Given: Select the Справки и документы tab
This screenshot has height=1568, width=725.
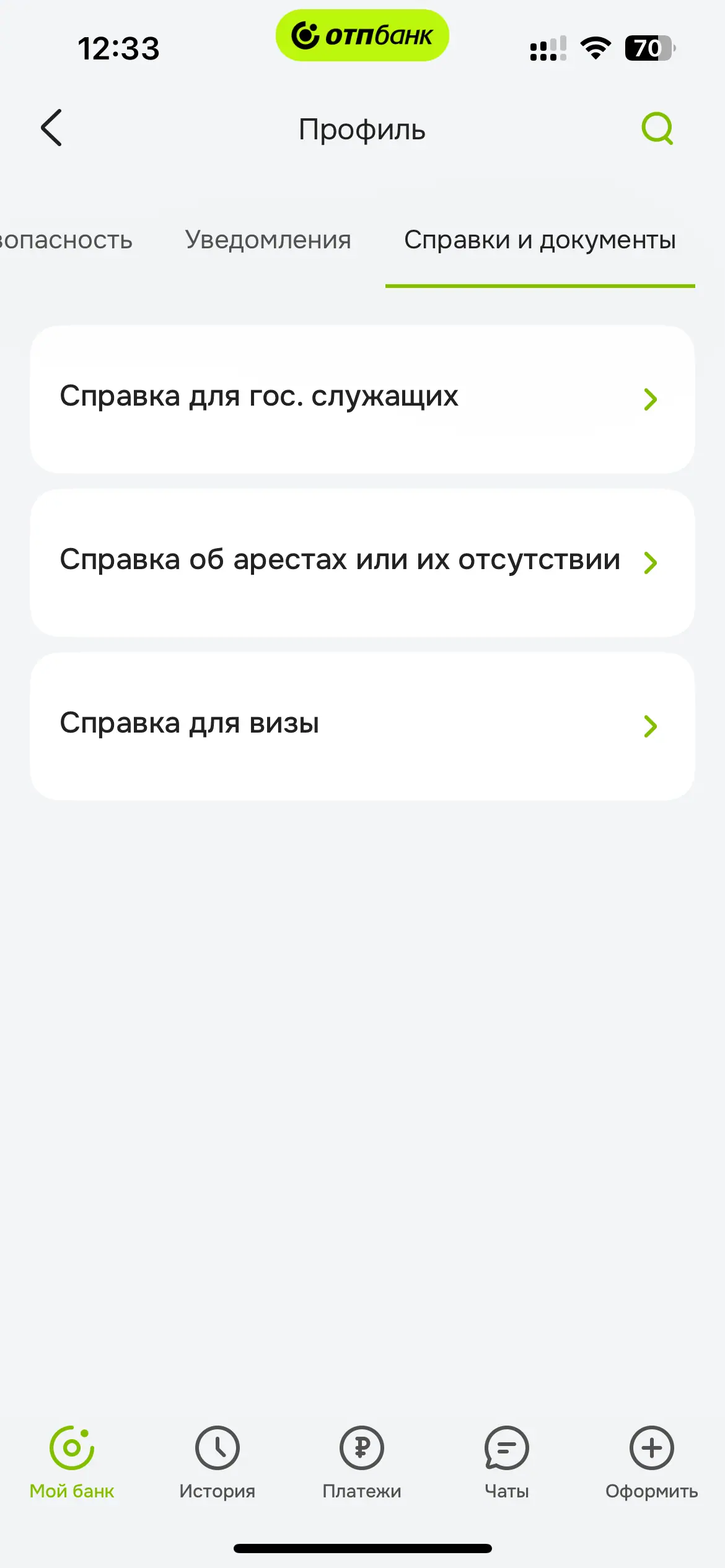Looking at the screenshot, I should [540, 240].
